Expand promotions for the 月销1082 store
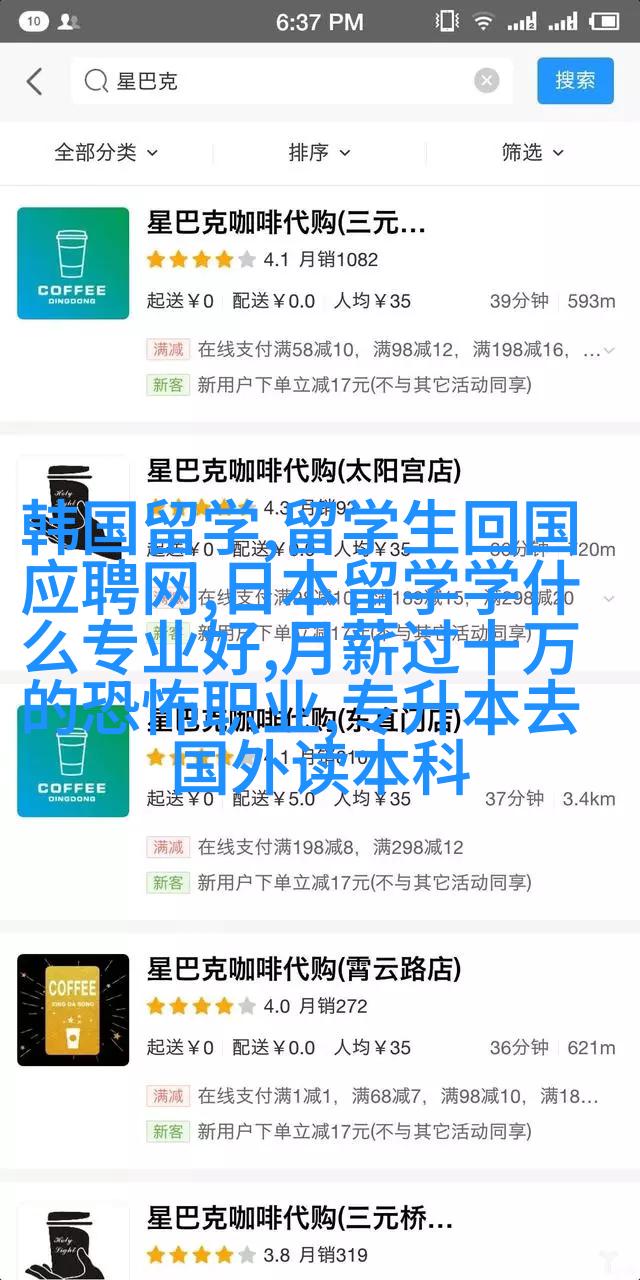The width and height of the screenshot is (640, 1280). (x=609, y=350)
